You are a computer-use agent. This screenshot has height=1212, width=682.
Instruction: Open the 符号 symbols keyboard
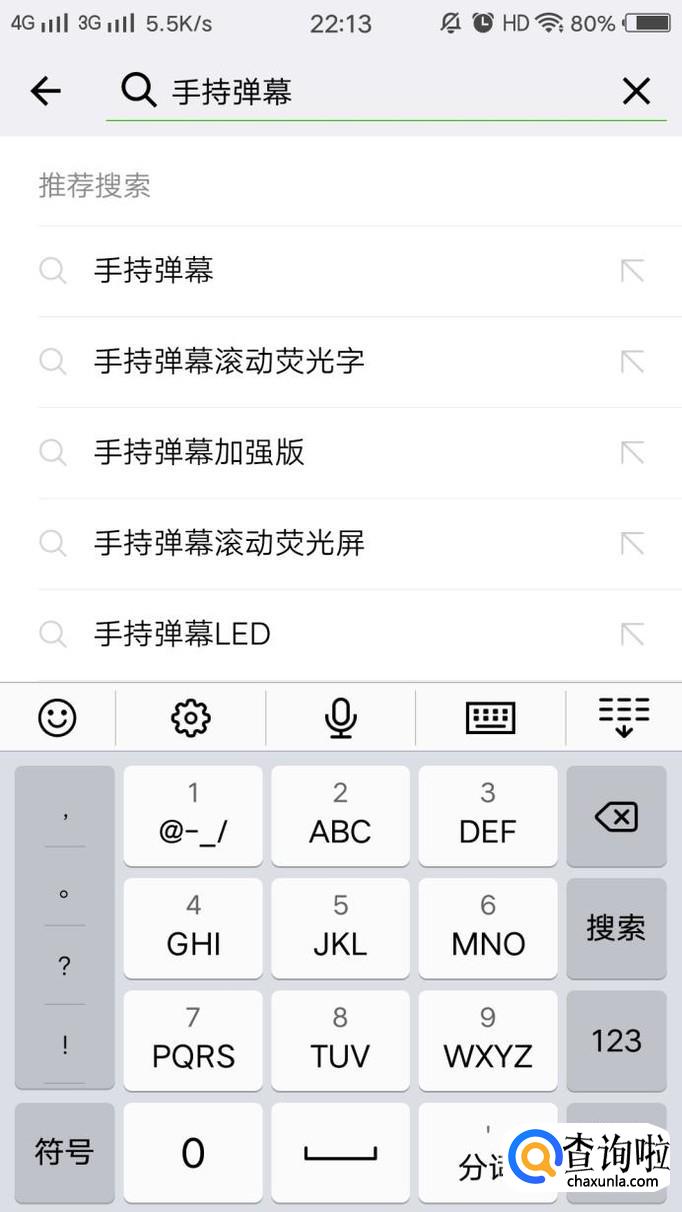pos(64,1152)
